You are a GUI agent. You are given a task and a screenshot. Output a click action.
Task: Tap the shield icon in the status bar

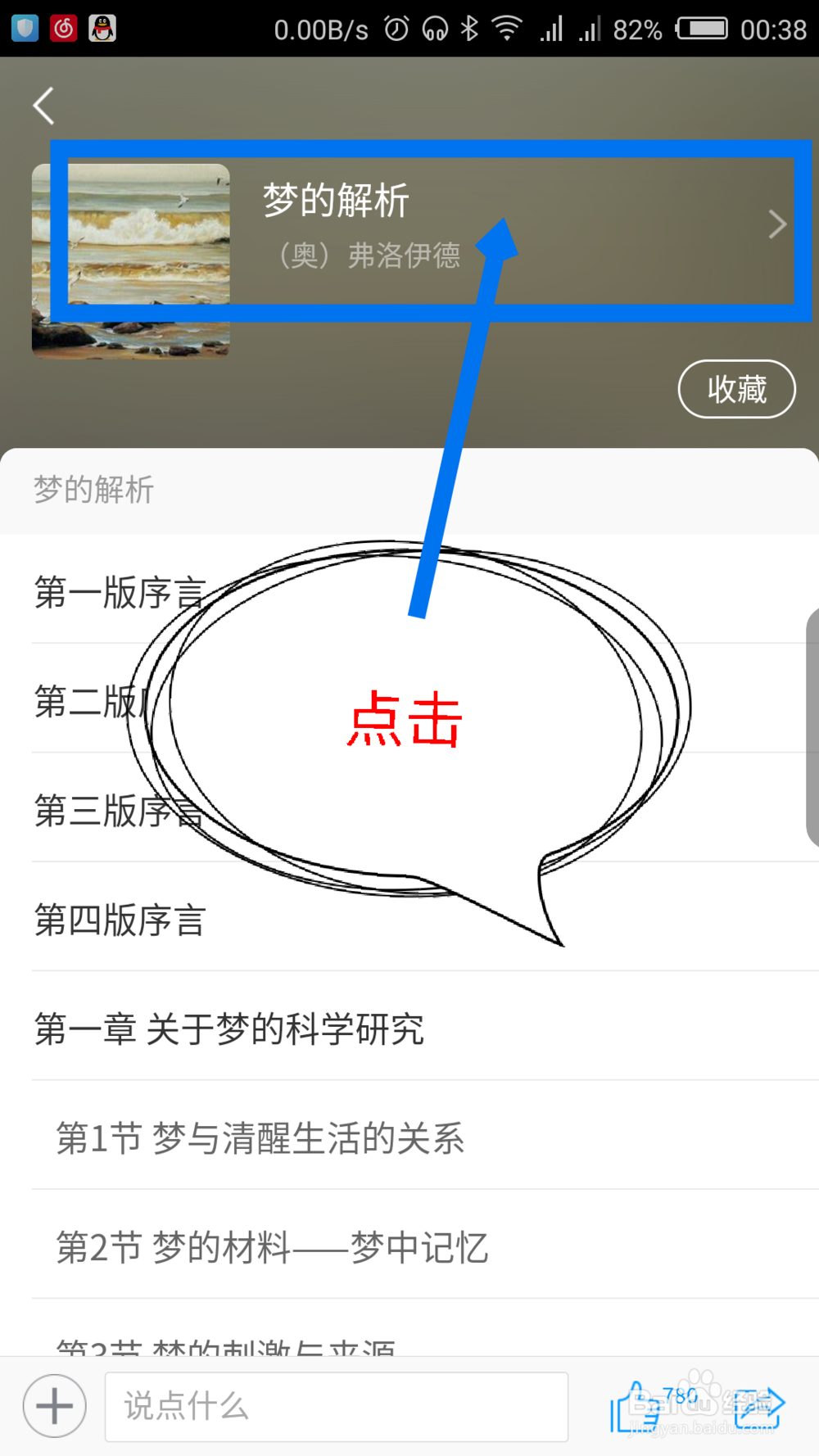pos(25,29)
